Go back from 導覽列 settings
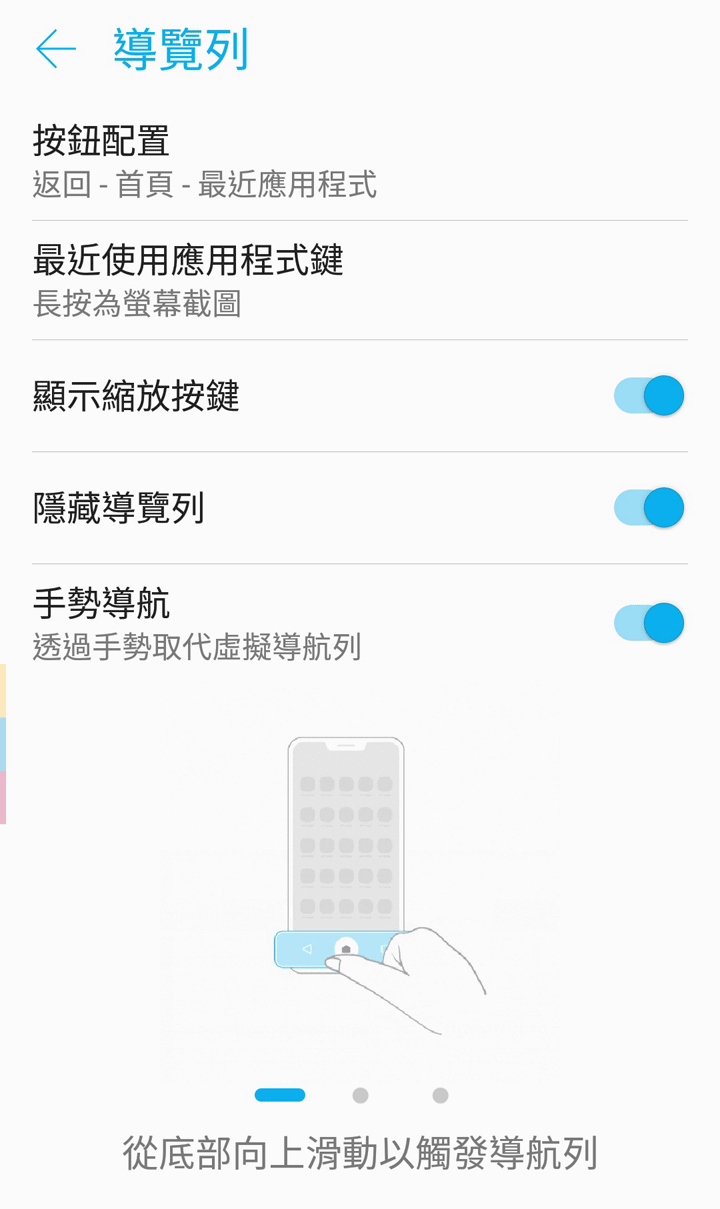The height and width of the screenshot is (1209, 720). pos(56,49)
